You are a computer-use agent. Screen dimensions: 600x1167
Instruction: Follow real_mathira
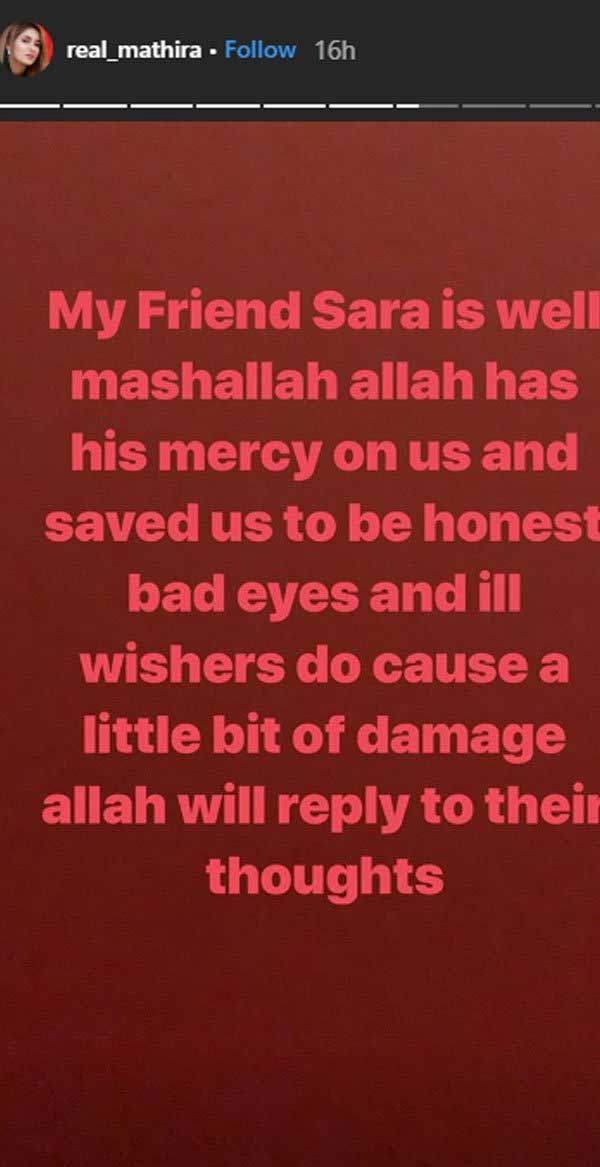coord(260,50)
